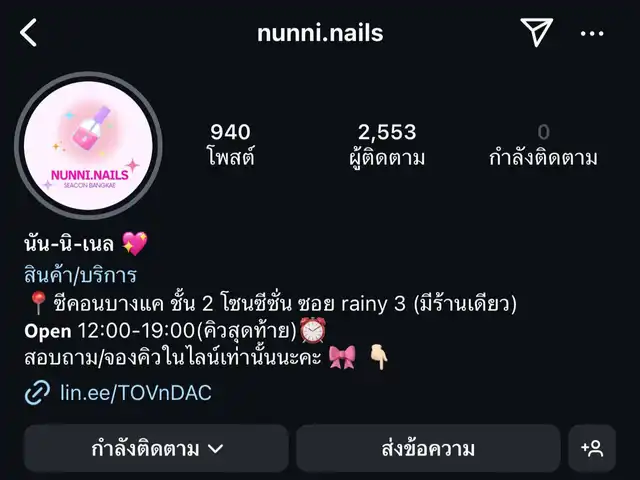Show suggested accounts with add-person button
640x480 pixels.
(592, 448)
